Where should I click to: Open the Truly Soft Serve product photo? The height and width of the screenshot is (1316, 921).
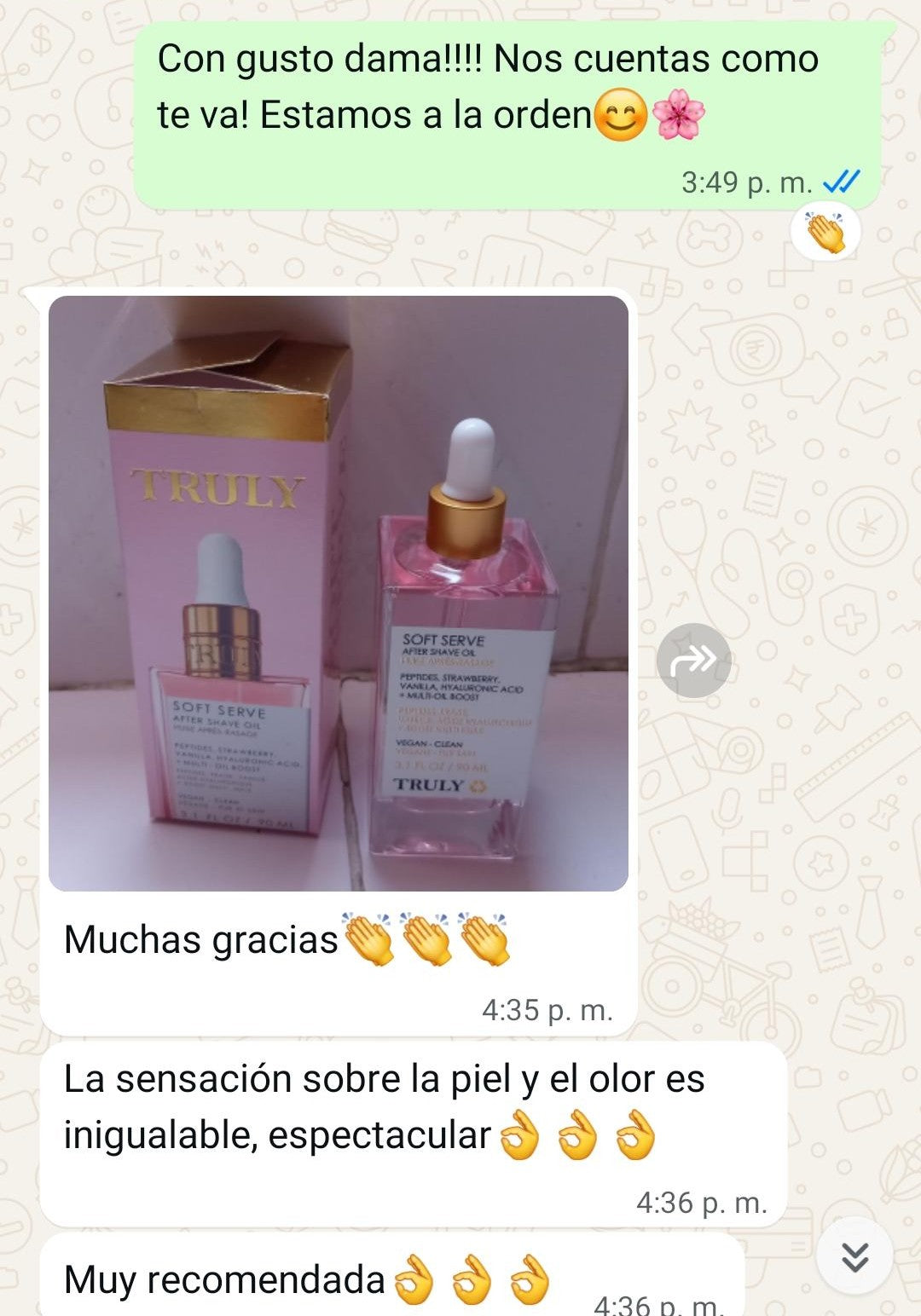coord(339,593)
